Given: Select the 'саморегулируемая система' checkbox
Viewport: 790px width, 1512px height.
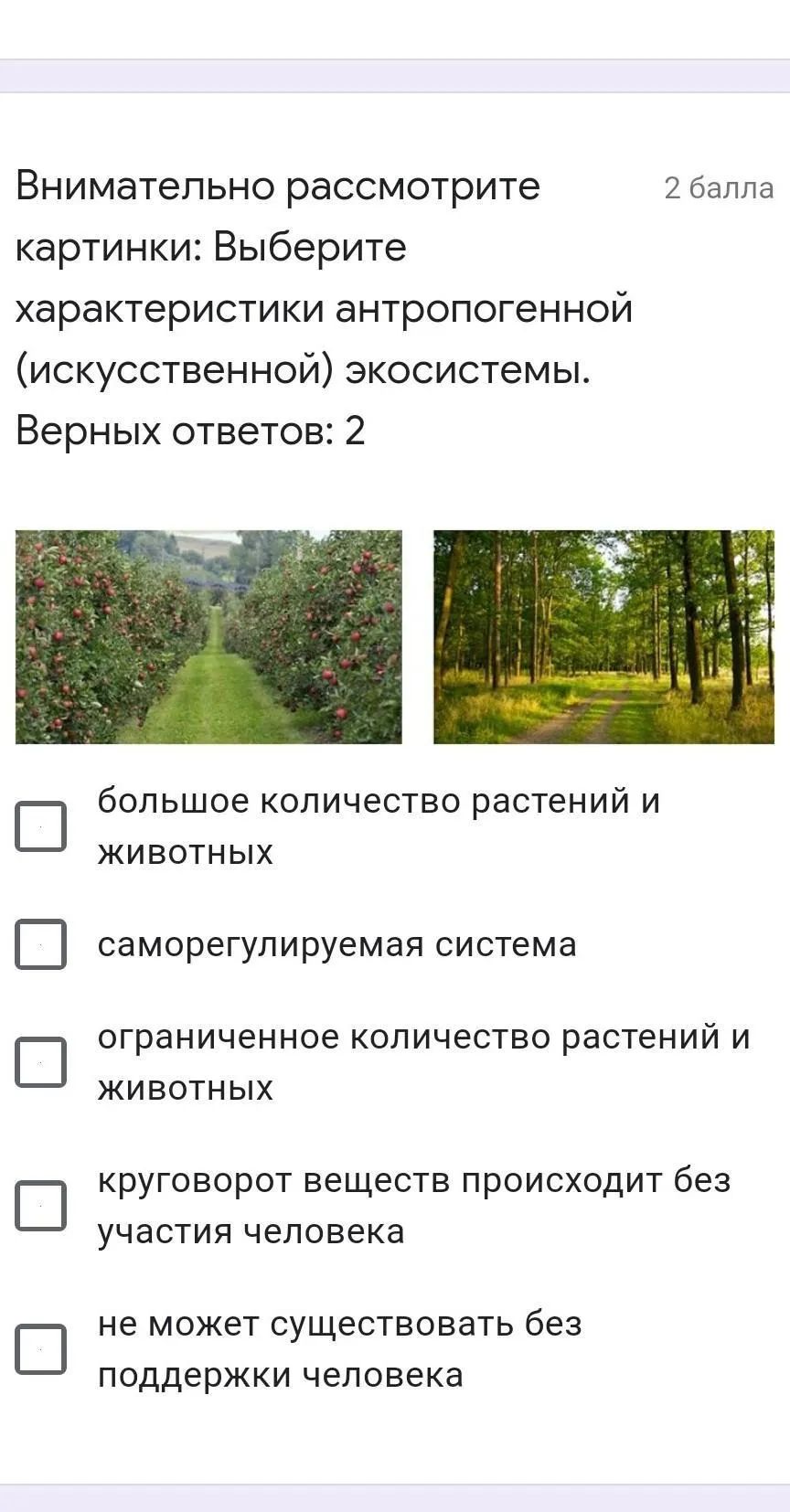Looking at the screenshot, I should (40, 944).
